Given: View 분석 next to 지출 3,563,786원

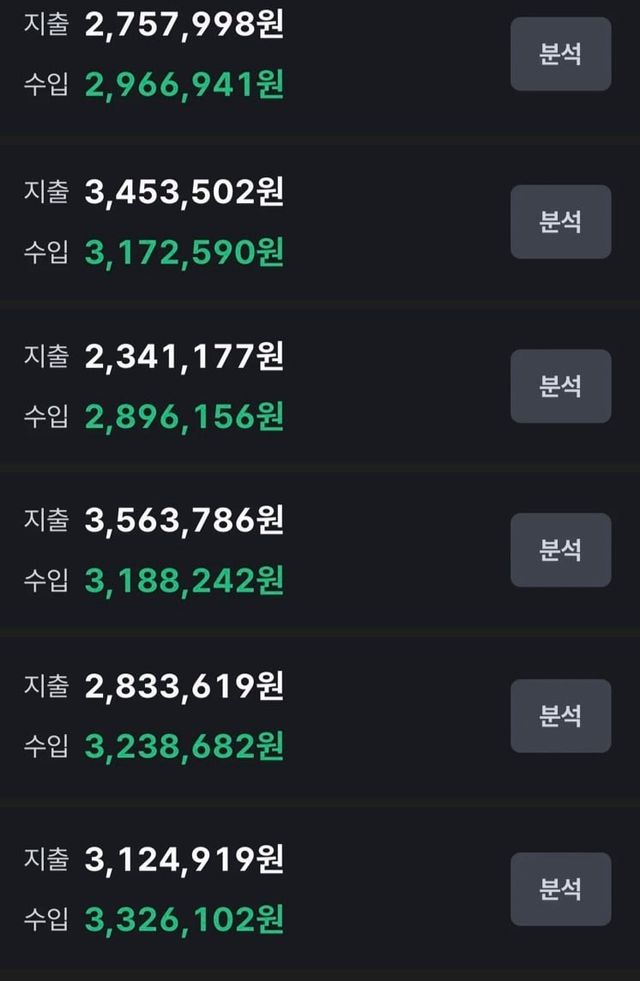Looking at the screenshot, I should pyautogui.click(x=560, y=549).
